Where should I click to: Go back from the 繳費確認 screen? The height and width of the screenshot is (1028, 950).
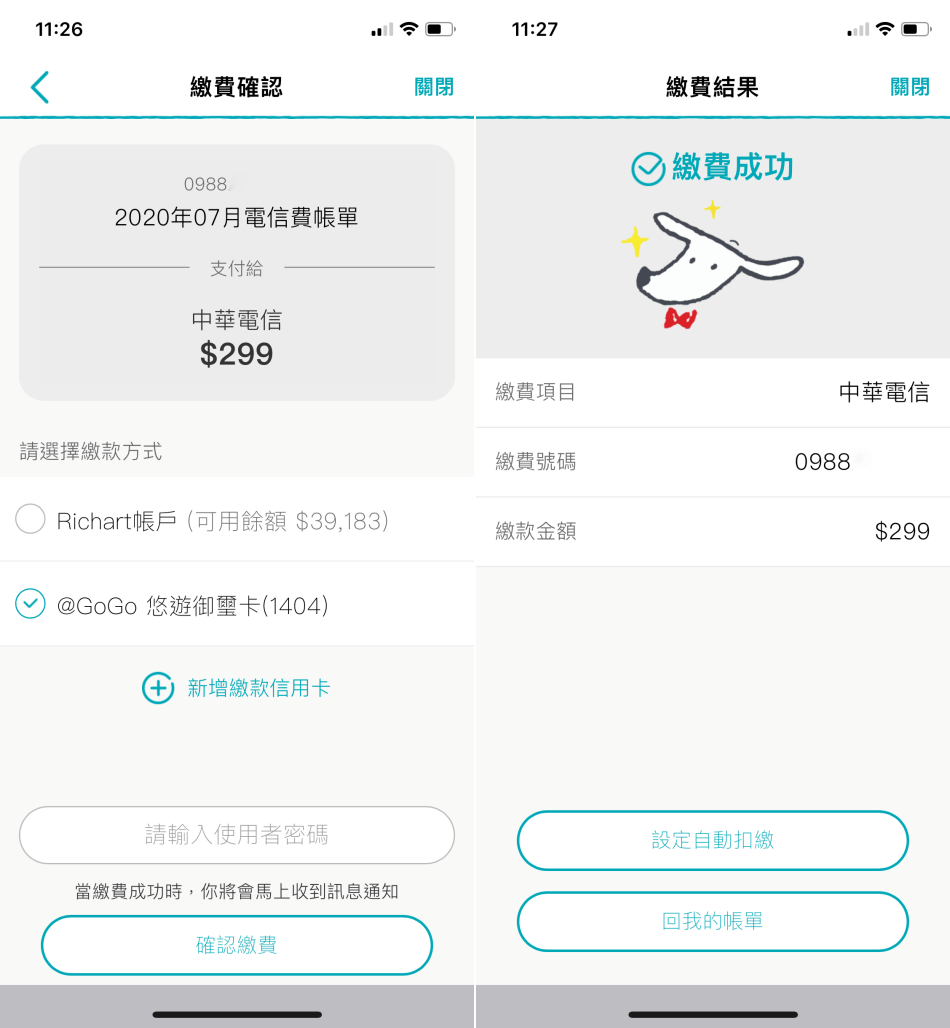40,88
